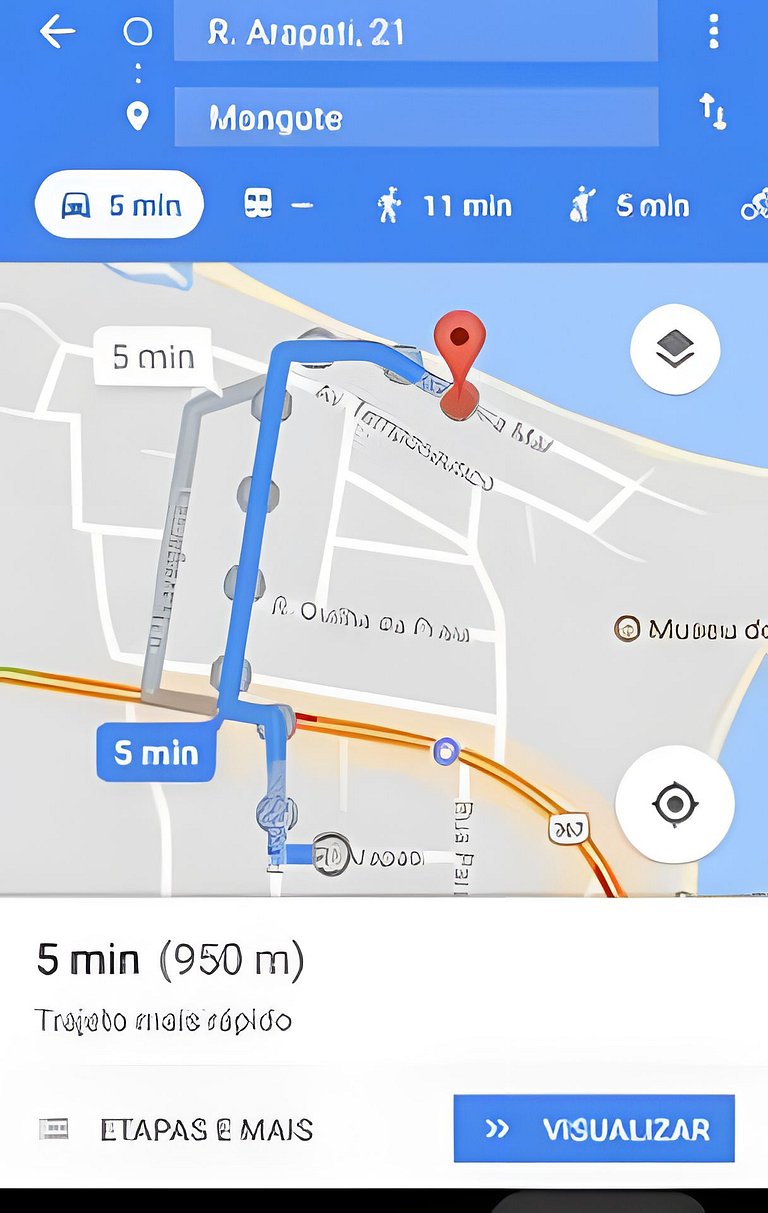Image resolution: width=768 pixels, height=1213 pixels.
Task: Tap the Visualizar button
Action: click(x=594, y=1129)
